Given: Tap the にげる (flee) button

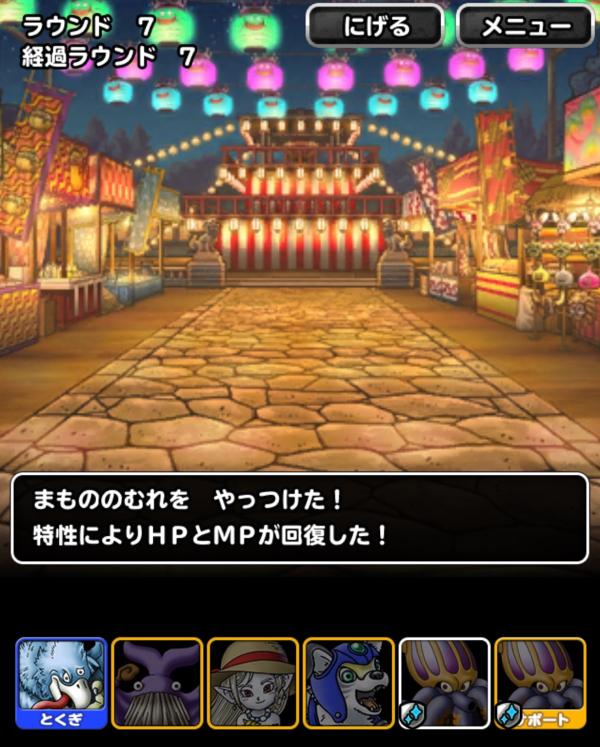Looking at the screenshot, I should coord(375,26).
